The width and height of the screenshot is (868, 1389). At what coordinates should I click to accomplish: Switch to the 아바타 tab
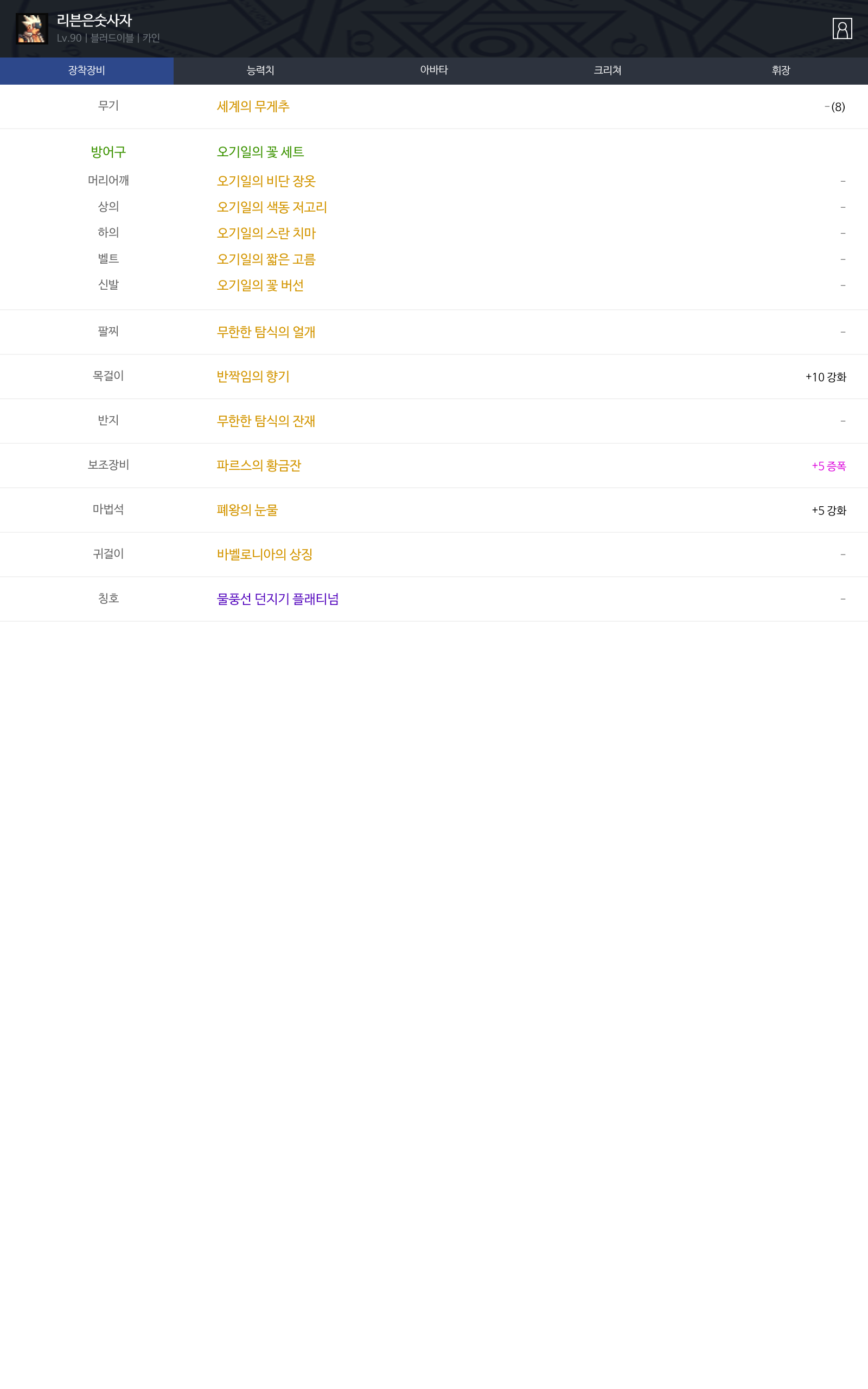(434, 71)
